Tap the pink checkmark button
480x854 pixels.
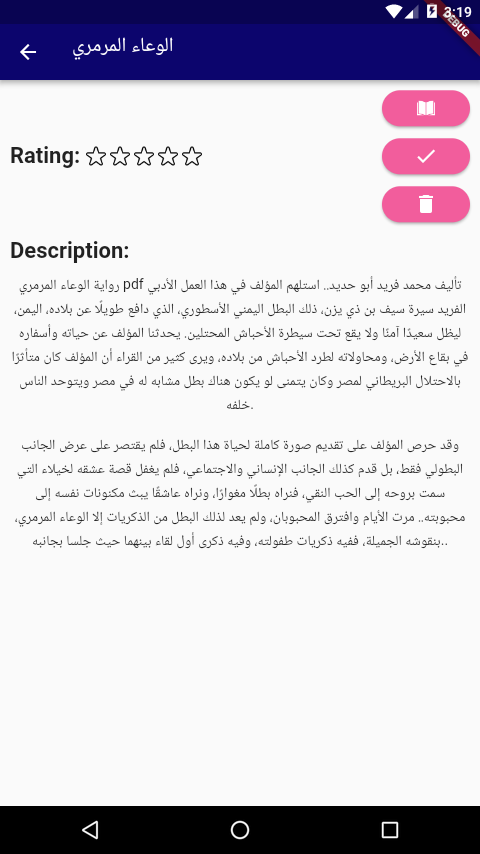pos(426,156)
